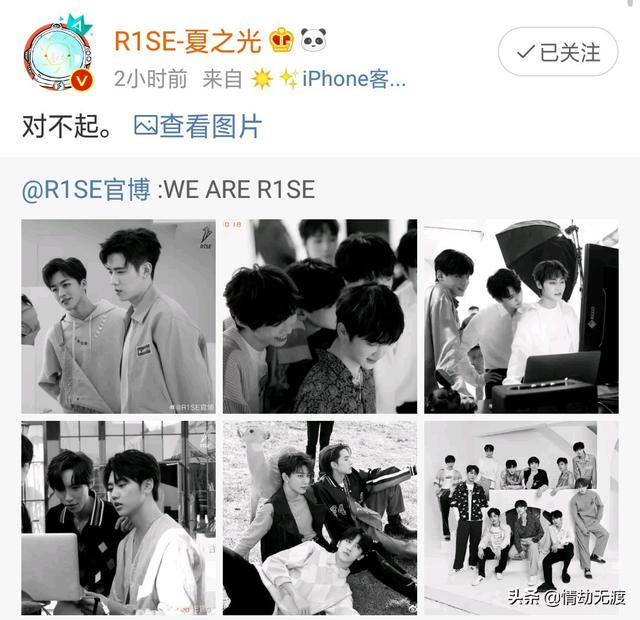Open the 查看图片 link
The width and height of the screenshot is (640, 620).
tap(198, 126)
